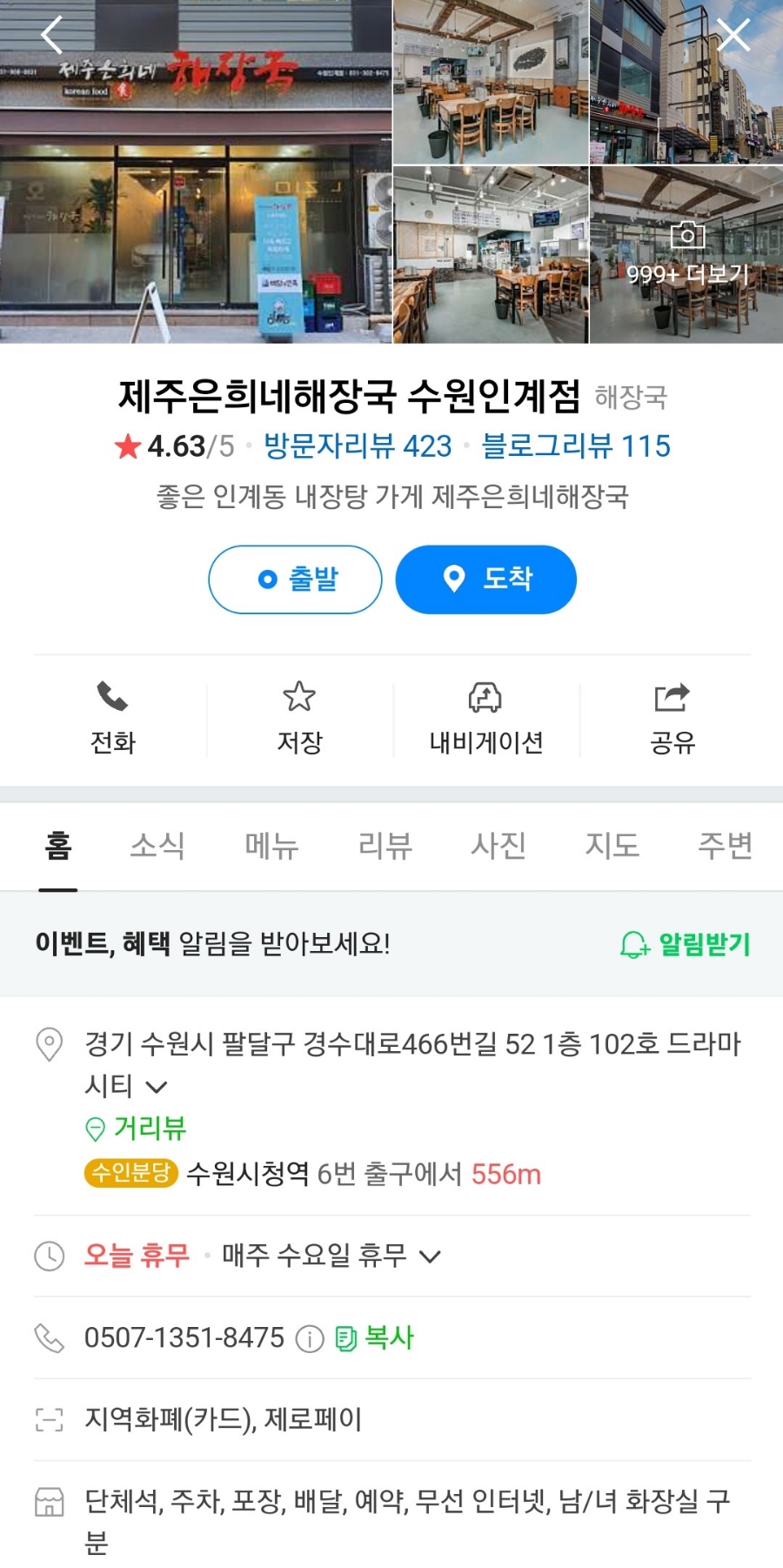Image resolution: width=783 pixels, height=1568 pixels.
Task: Open 999+ 더보기 photo gallery
Action: pos(686,255)
